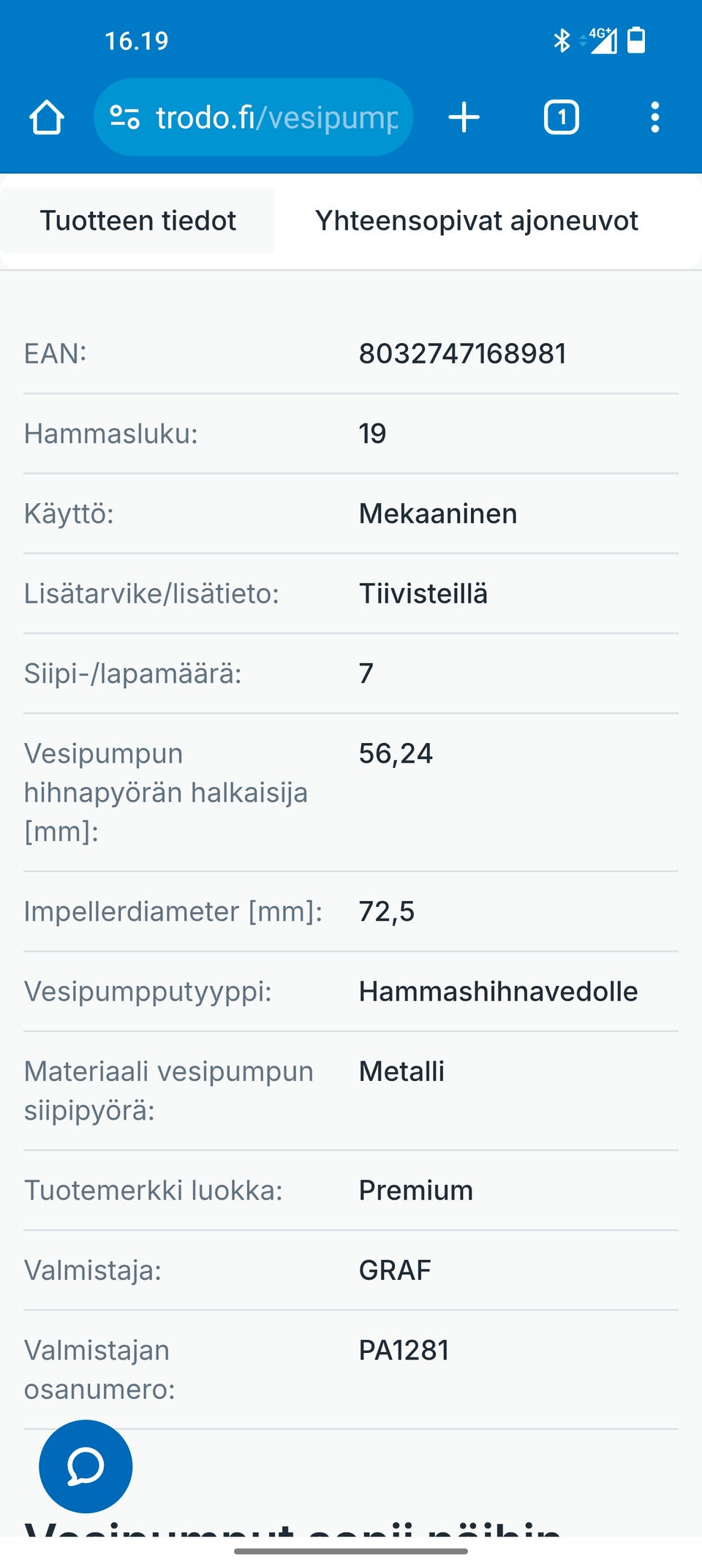Tap the manufacturer name GRAF
Viewport: 702px width, 1568px height.
click(x=394, y=1270)
